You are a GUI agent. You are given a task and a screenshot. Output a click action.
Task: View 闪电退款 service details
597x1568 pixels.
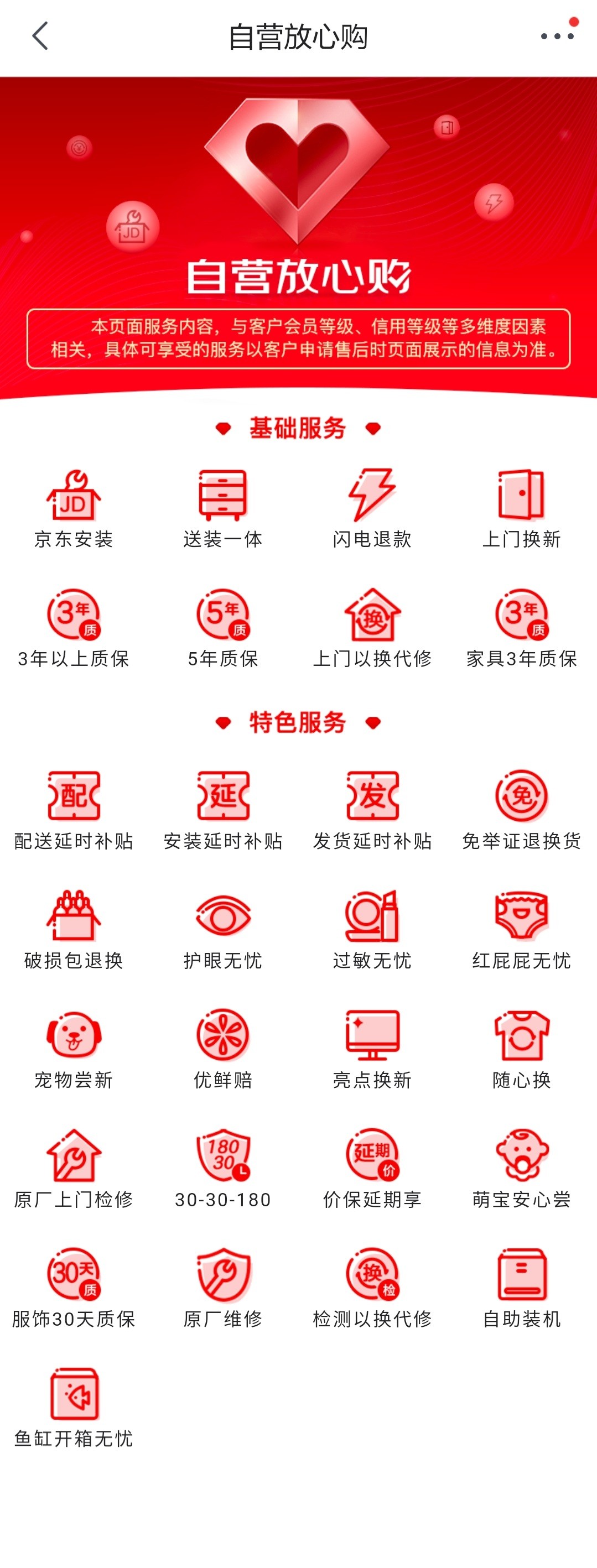[372, 509]
